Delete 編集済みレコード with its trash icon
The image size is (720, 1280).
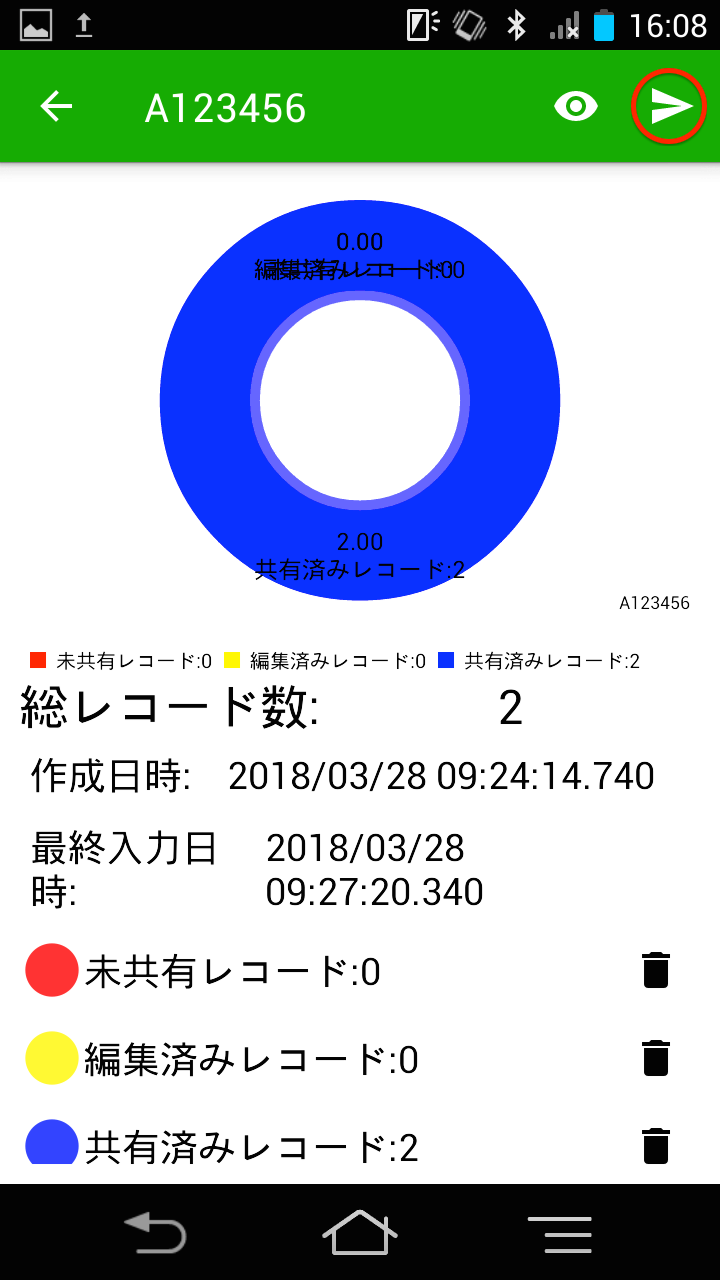(656, 1058)
